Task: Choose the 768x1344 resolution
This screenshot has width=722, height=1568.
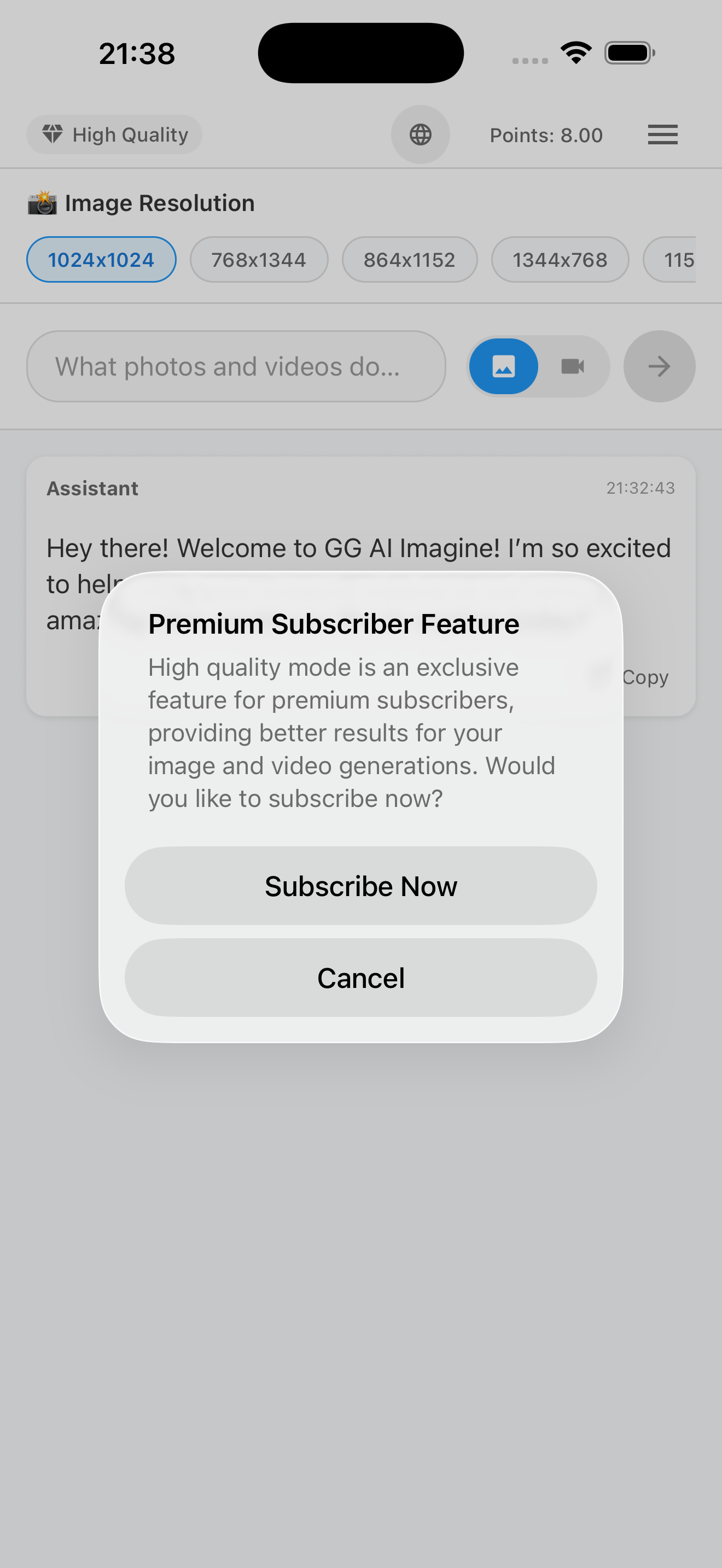Action: coord(259,260)
